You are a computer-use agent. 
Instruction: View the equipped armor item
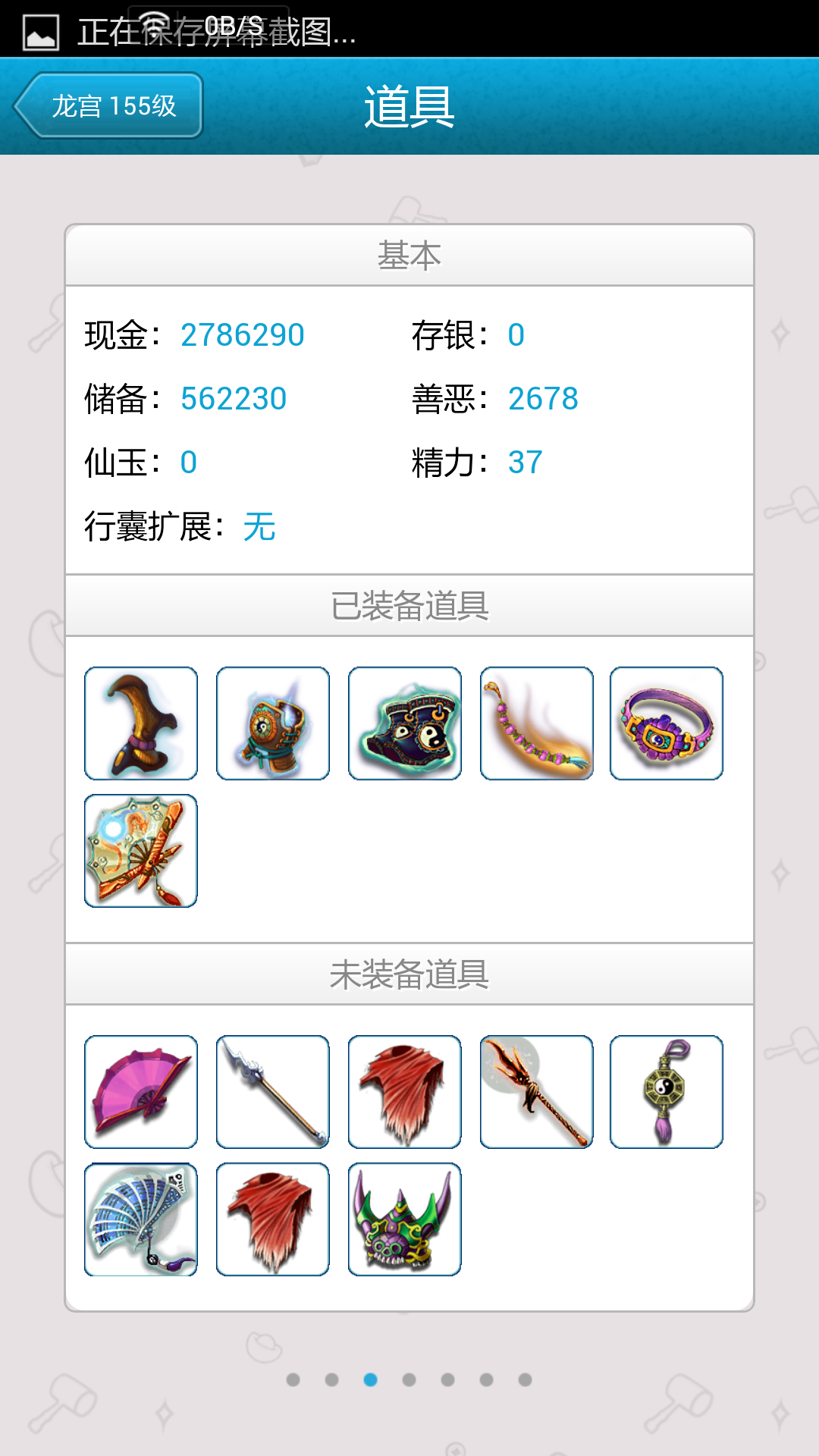coord(273,723)
